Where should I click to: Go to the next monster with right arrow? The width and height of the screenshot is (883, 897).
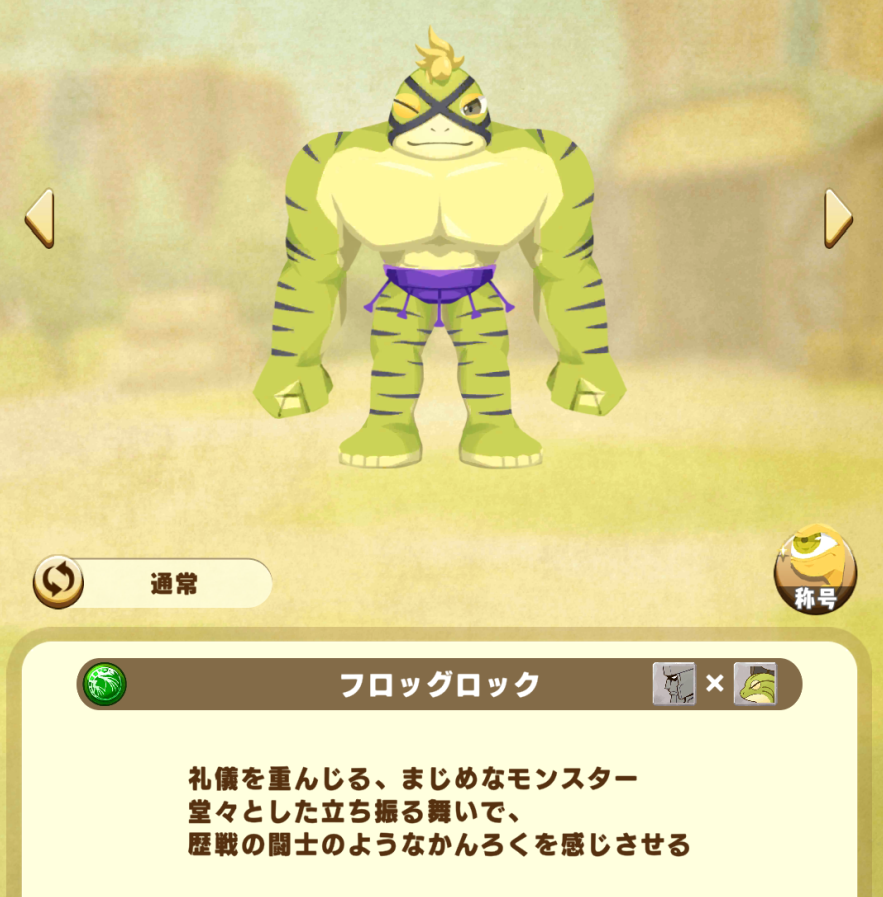tap(838, 218)
